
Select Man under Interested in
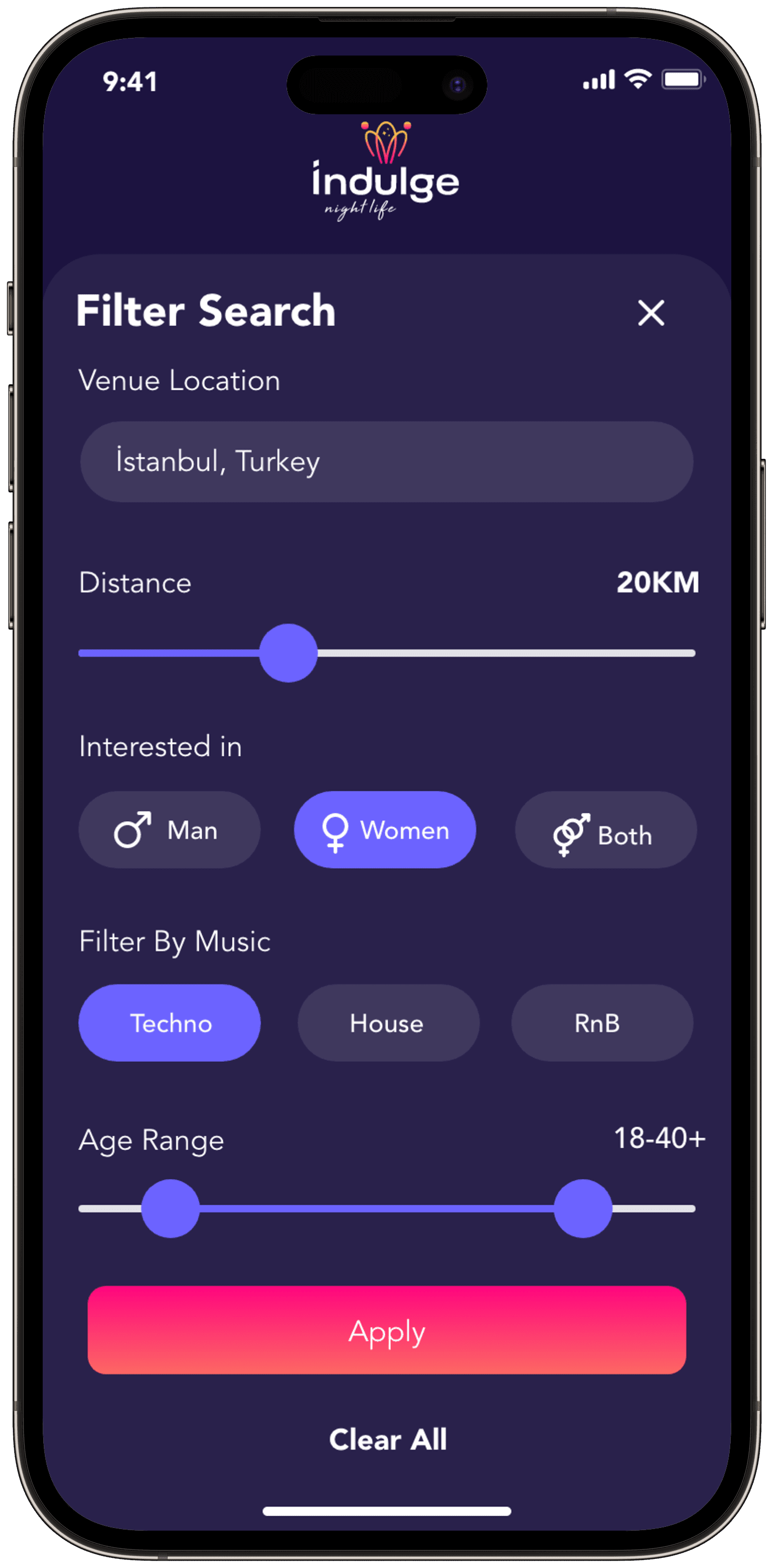pyautogui.click(x=169, y=829)
